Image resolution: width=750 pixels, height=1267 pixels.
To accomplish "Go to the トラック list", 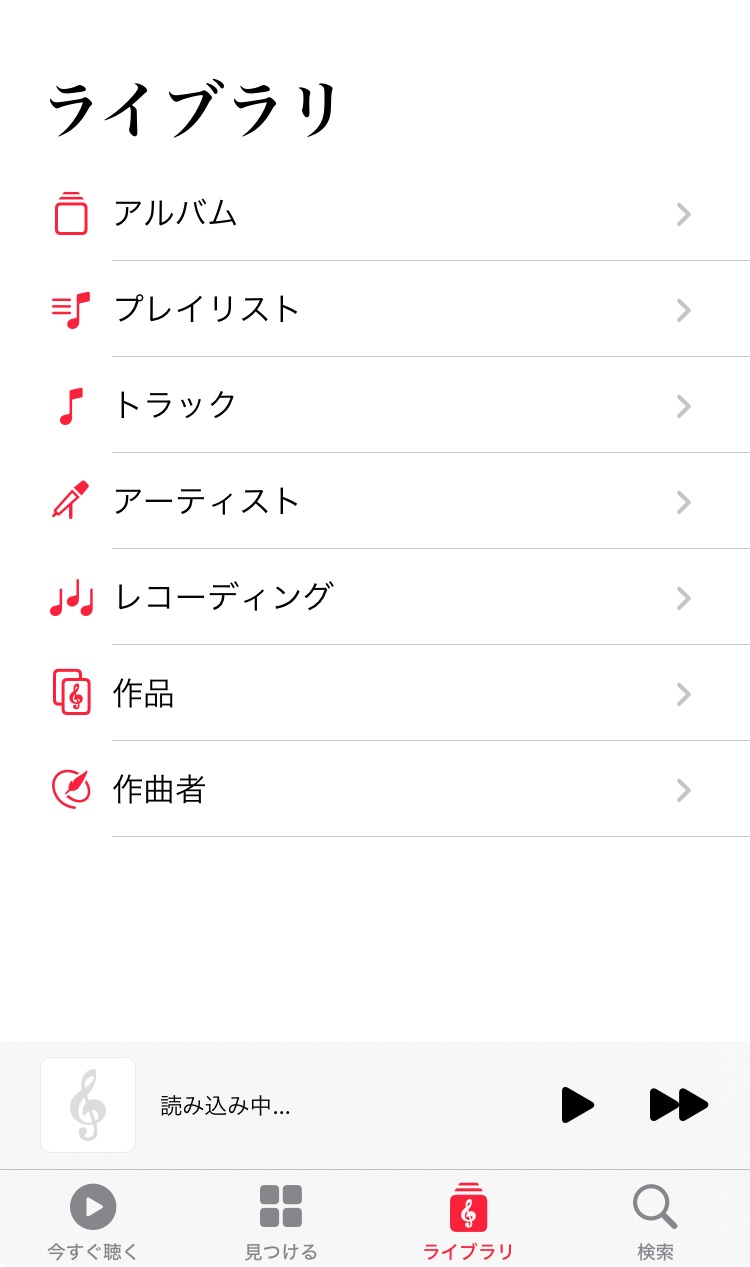I will pos(175,405).
